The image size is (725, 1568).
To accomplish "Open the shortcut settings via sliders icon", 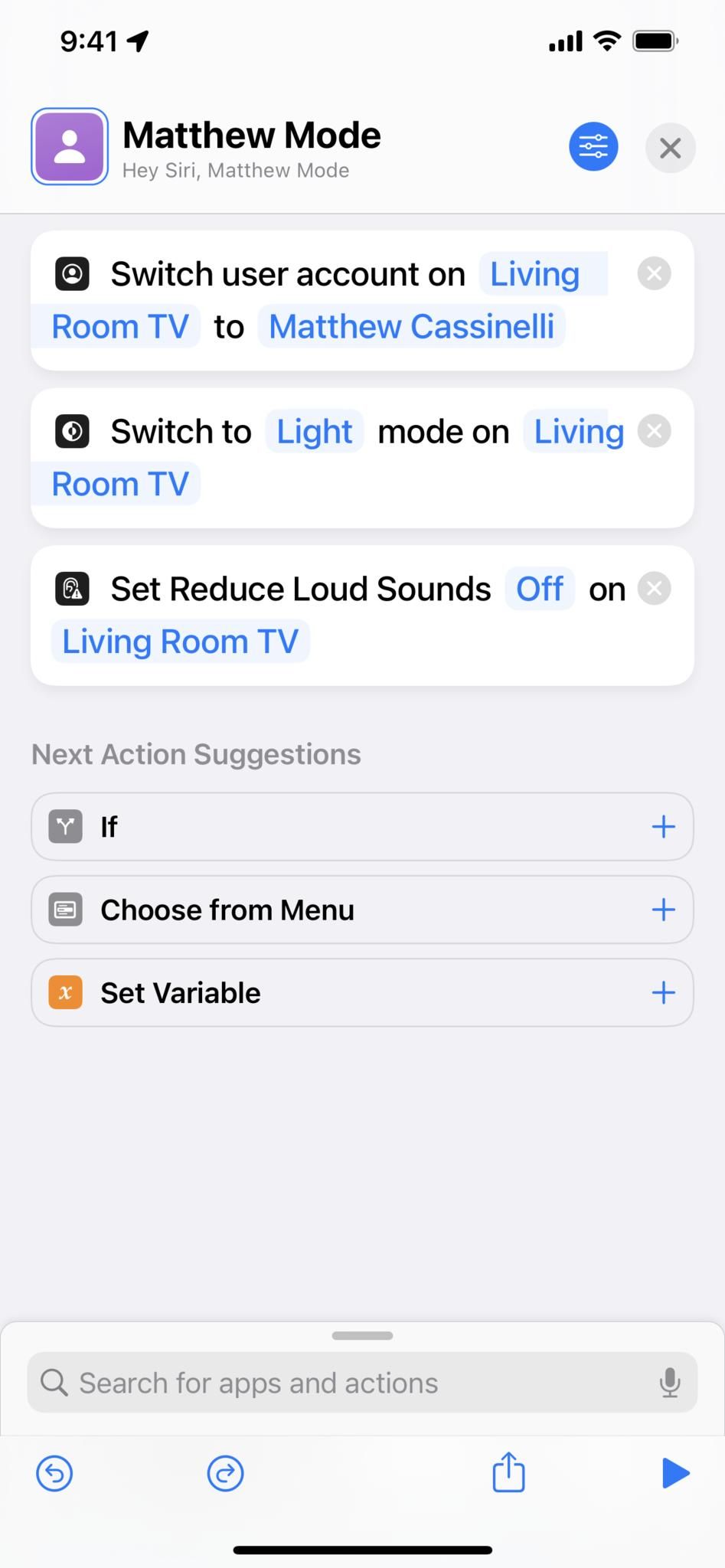I will [x=593, y=146].
